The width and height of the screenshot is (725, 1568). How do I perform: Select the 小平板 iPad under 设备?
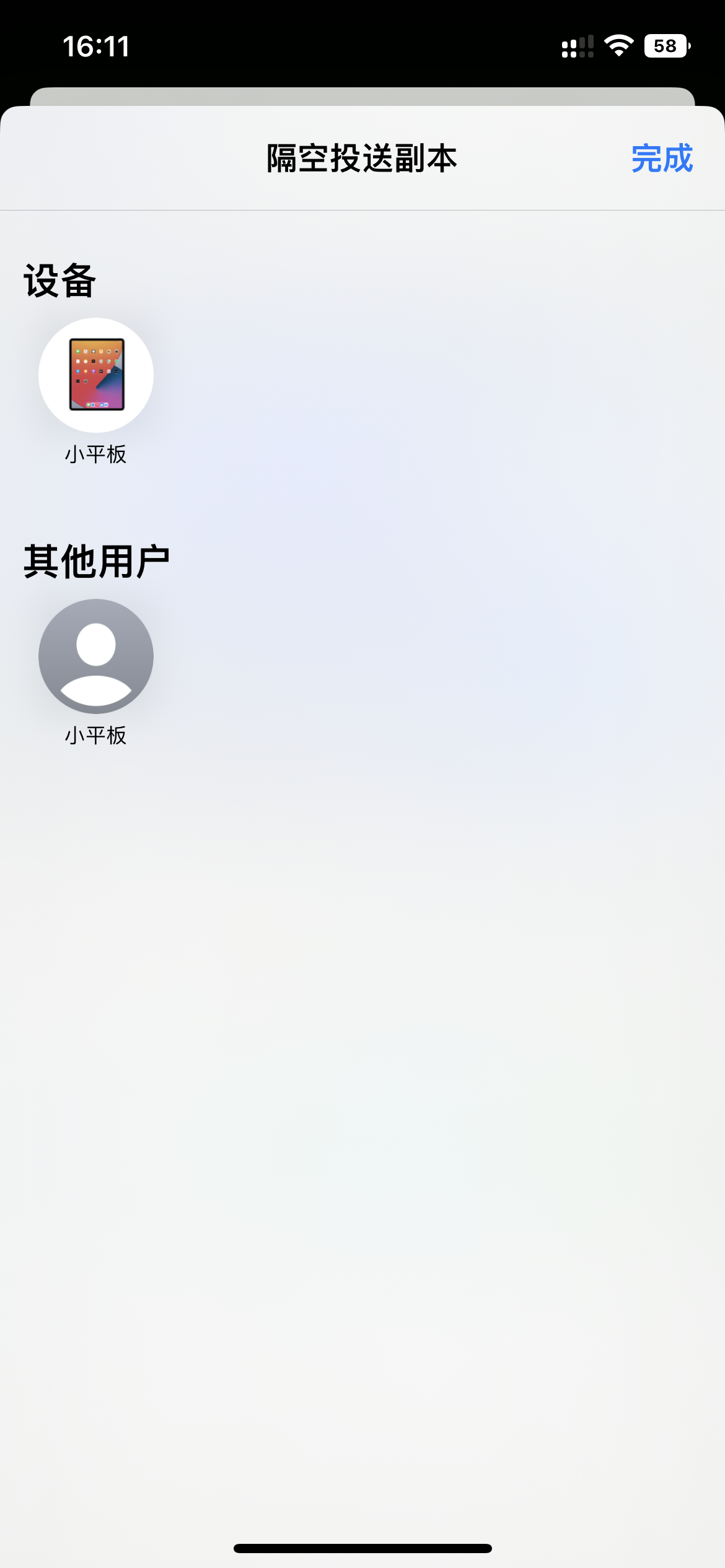click(96, 375)
